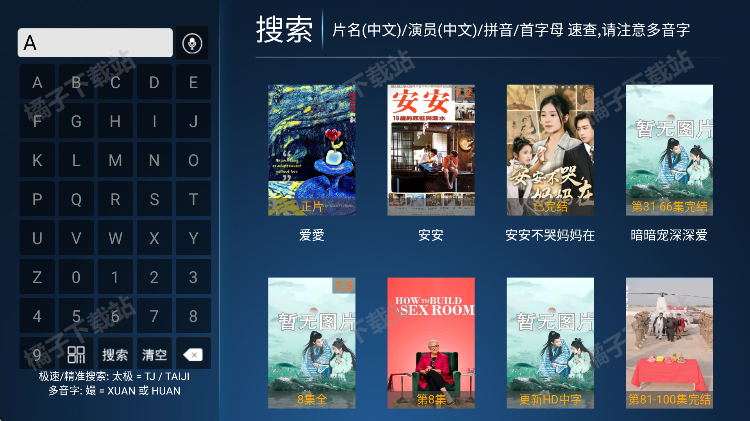Delete last character with backspace key
The width and height of the screenshot is (750, 421).
[x=193, y=354]
